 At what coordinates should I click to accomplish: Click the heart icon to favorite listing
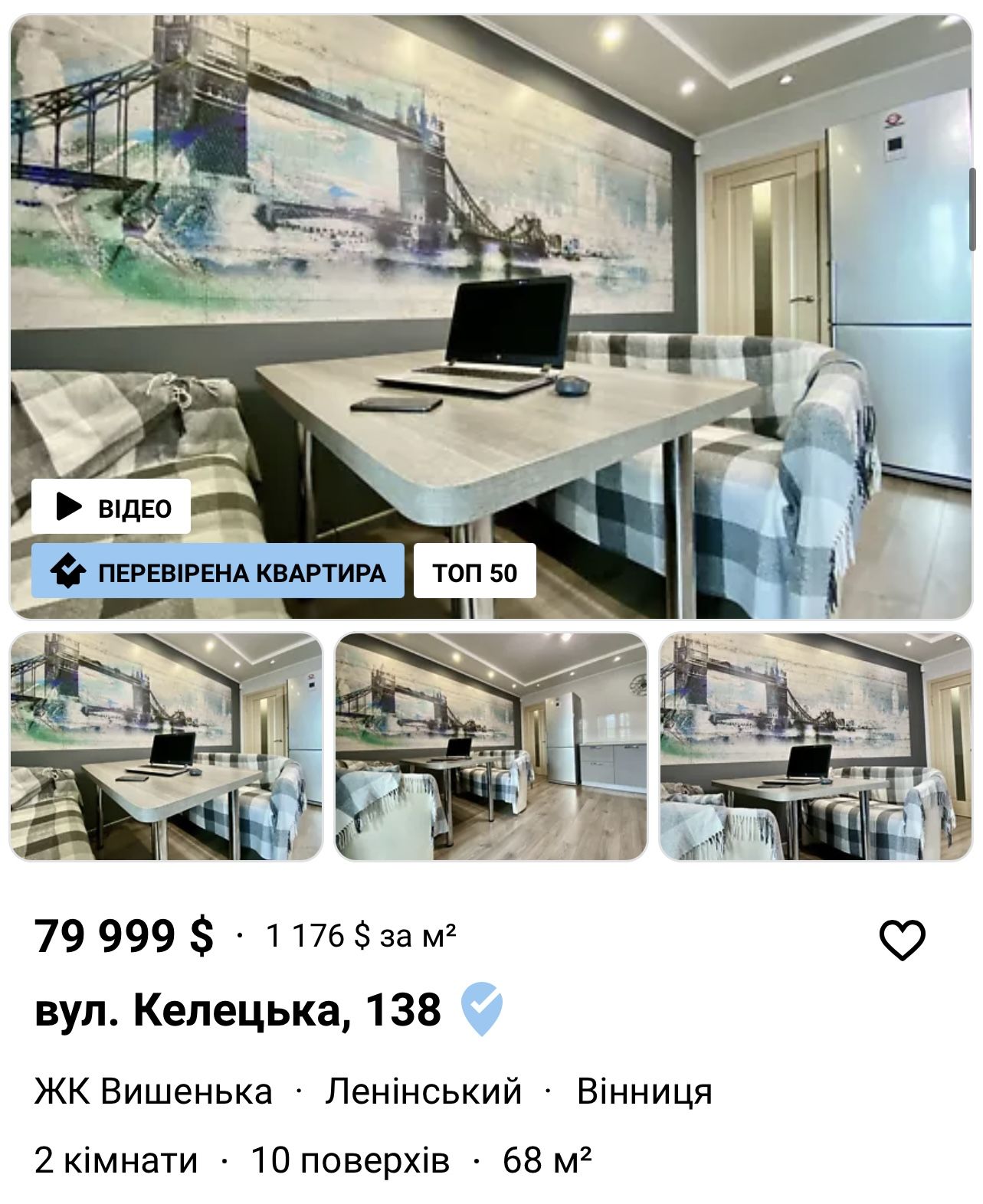(x=903, y=942)
